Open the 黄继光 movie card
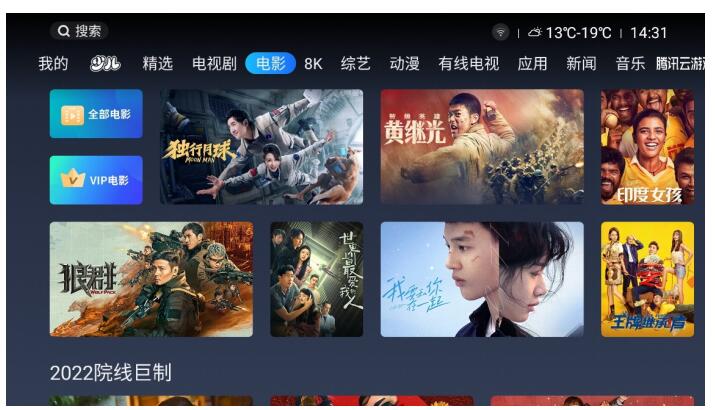 481,147
